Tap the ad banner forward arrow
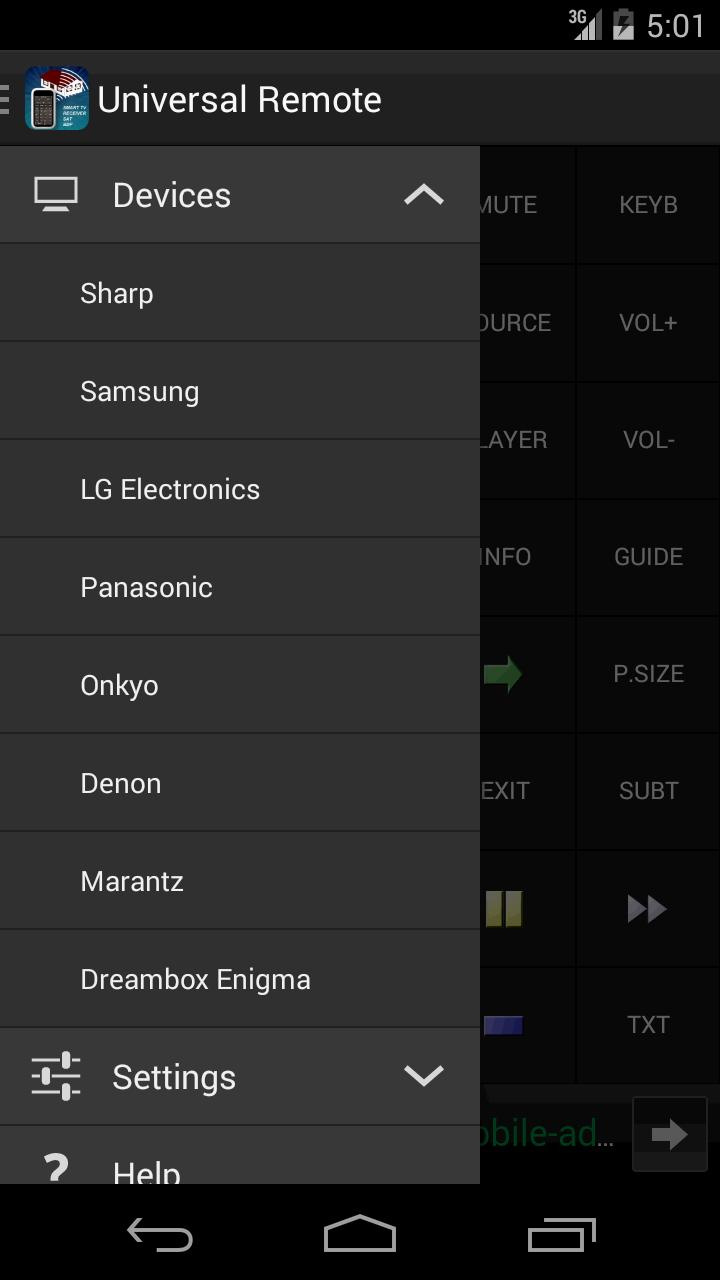This screenshot has width=720, height=1280. (669, 1134)
